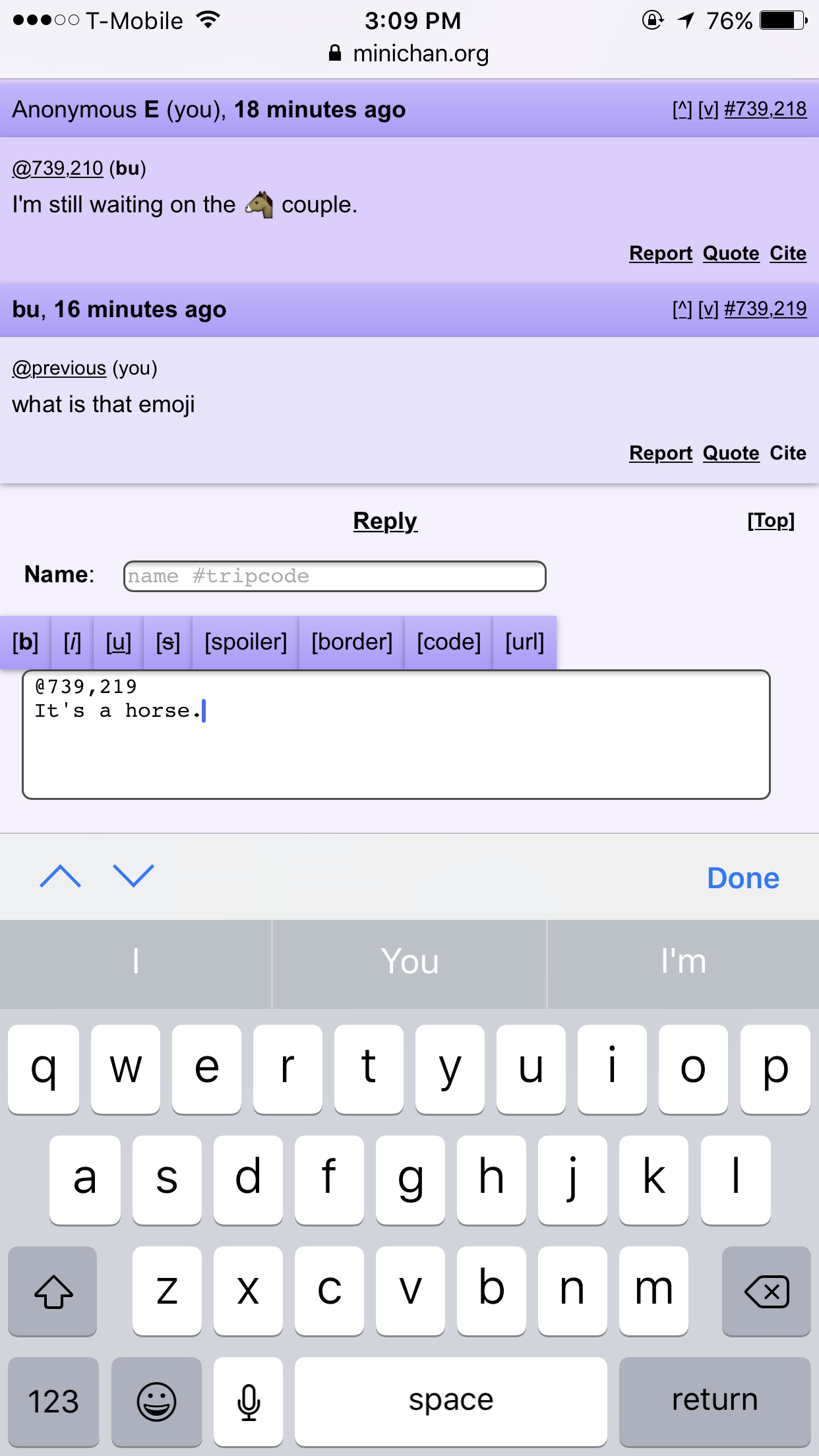Cite Anonymous E's post
This screenshot has height=1456, width=819.
pyautogui.click(x=788, y=253)
